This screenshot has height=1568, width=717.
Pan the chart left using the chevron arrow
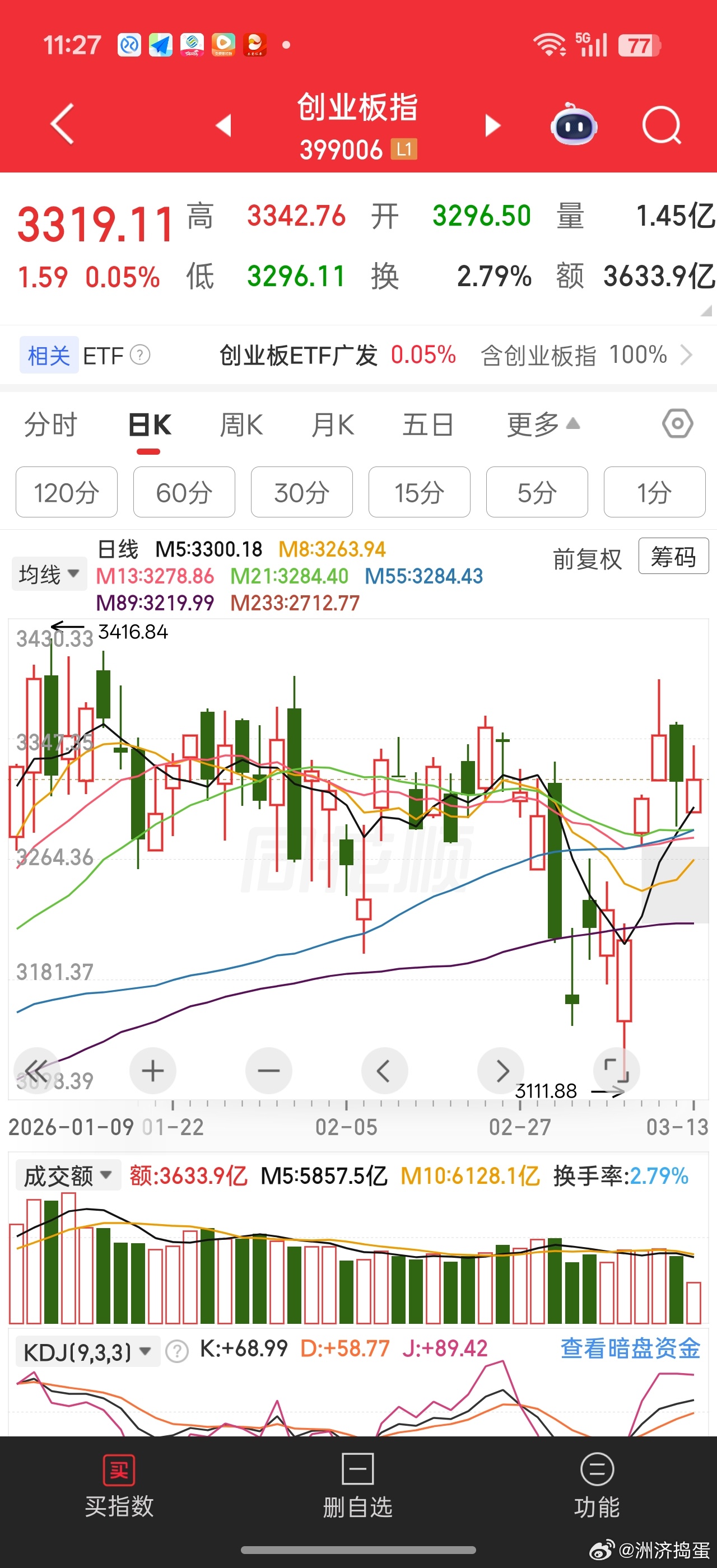pyautogui.click(x=385, y=1070)
